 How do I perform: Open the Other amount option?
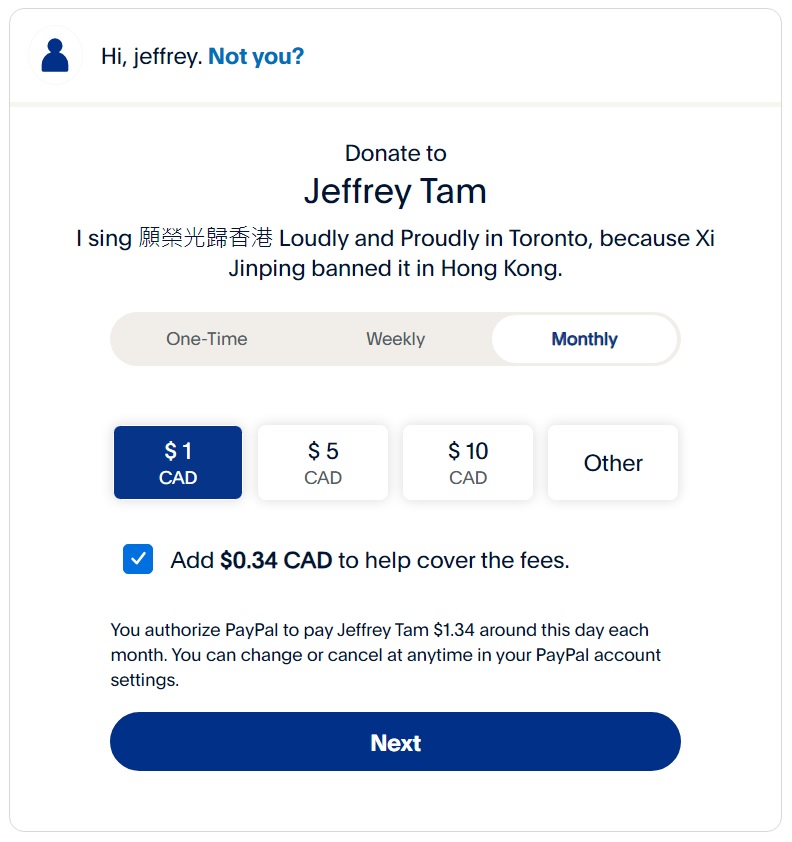[613, 463]
